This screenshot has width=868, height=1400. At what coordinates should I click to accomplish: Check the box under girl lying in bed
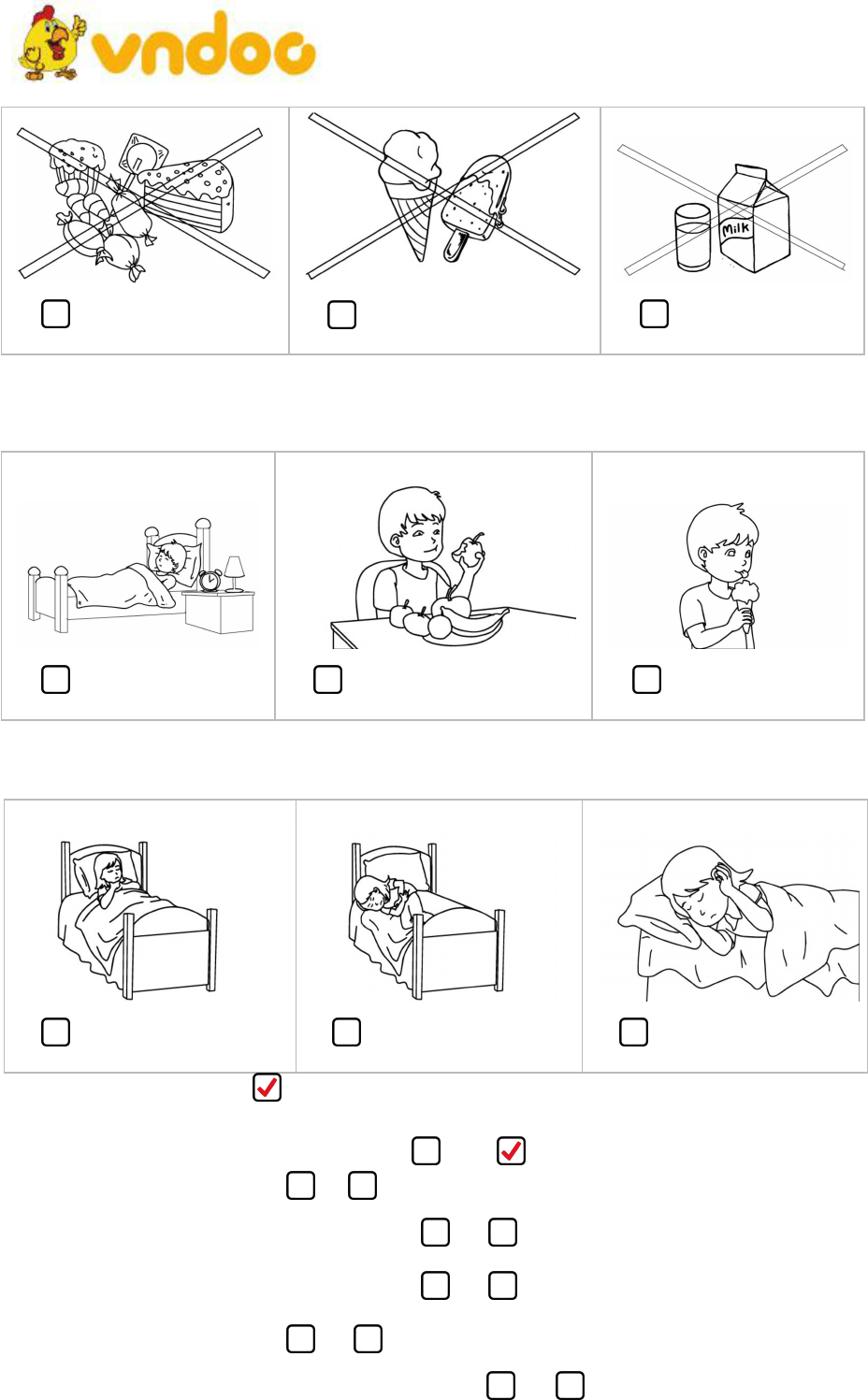[x=56, y=1032]
